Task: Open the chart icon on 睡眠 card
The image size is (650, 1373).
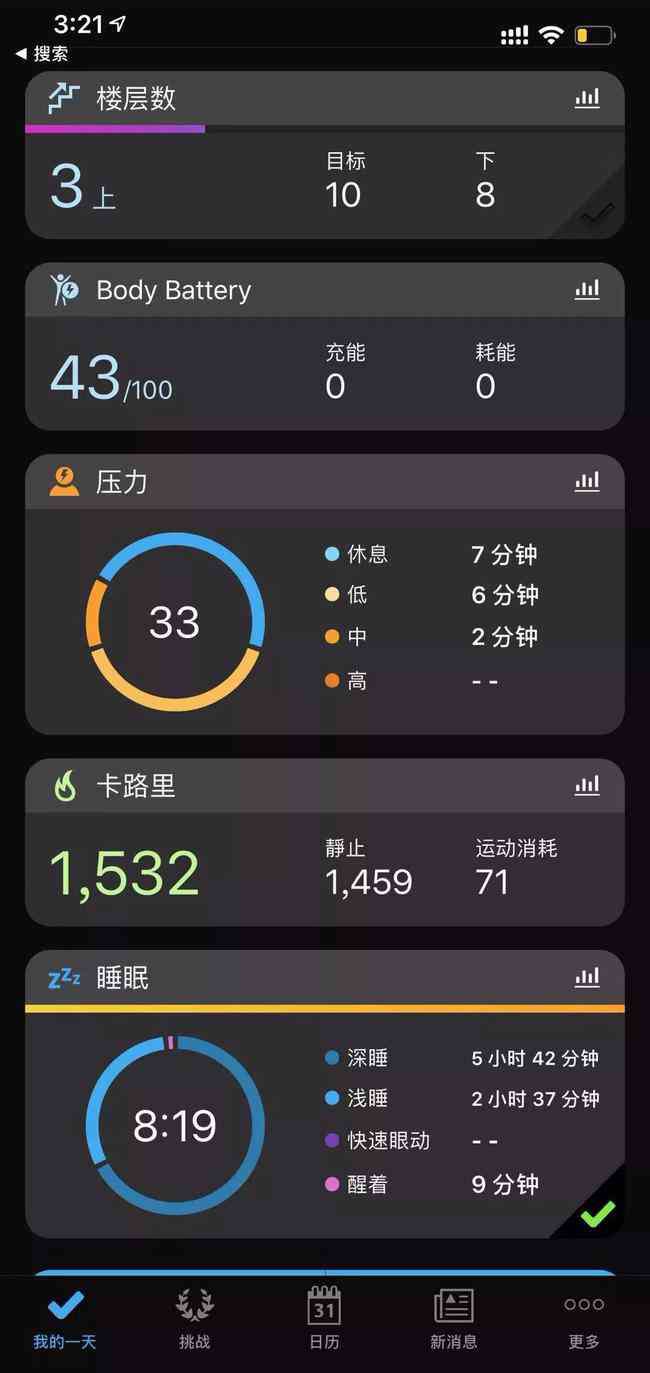Action: pos(587,977)
